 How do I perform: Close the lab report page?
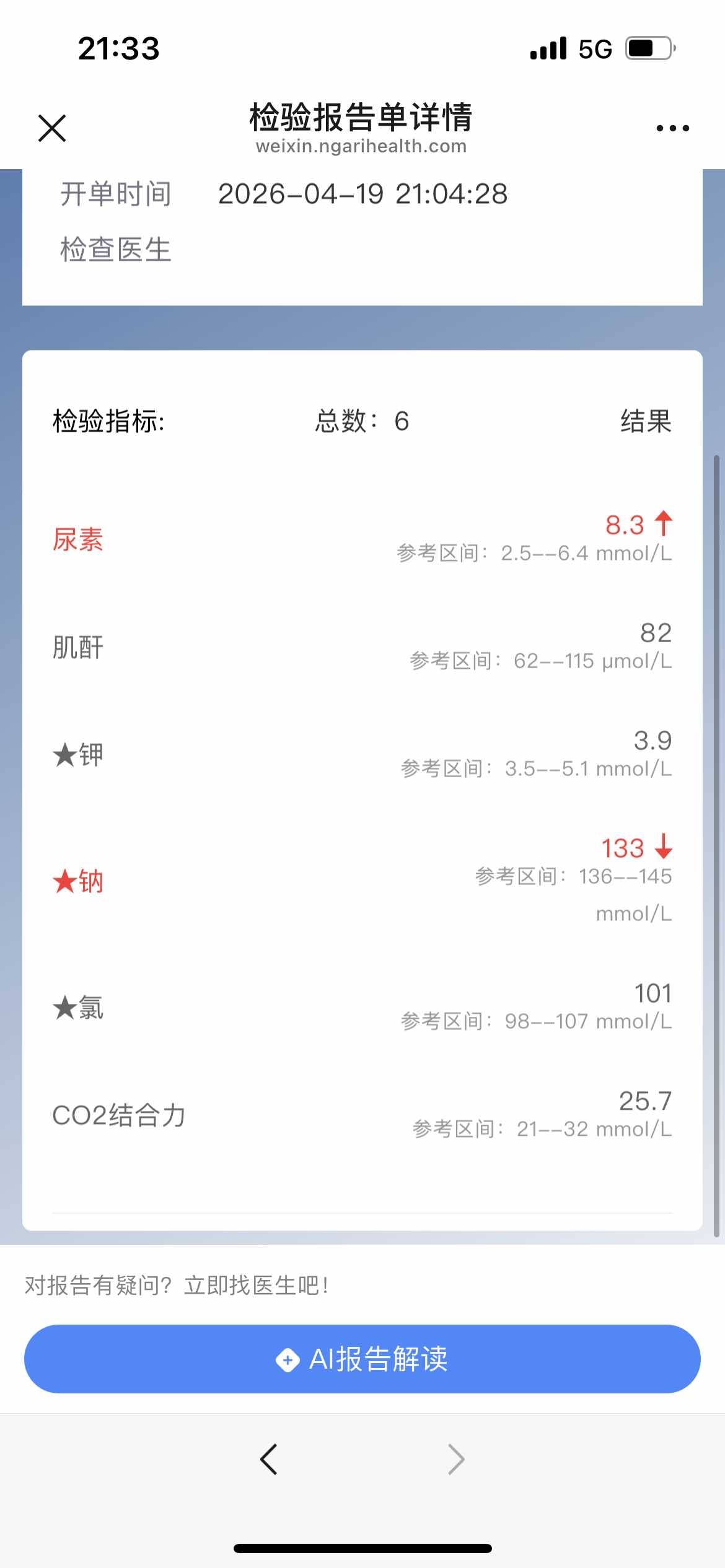[x=52, y=128]
